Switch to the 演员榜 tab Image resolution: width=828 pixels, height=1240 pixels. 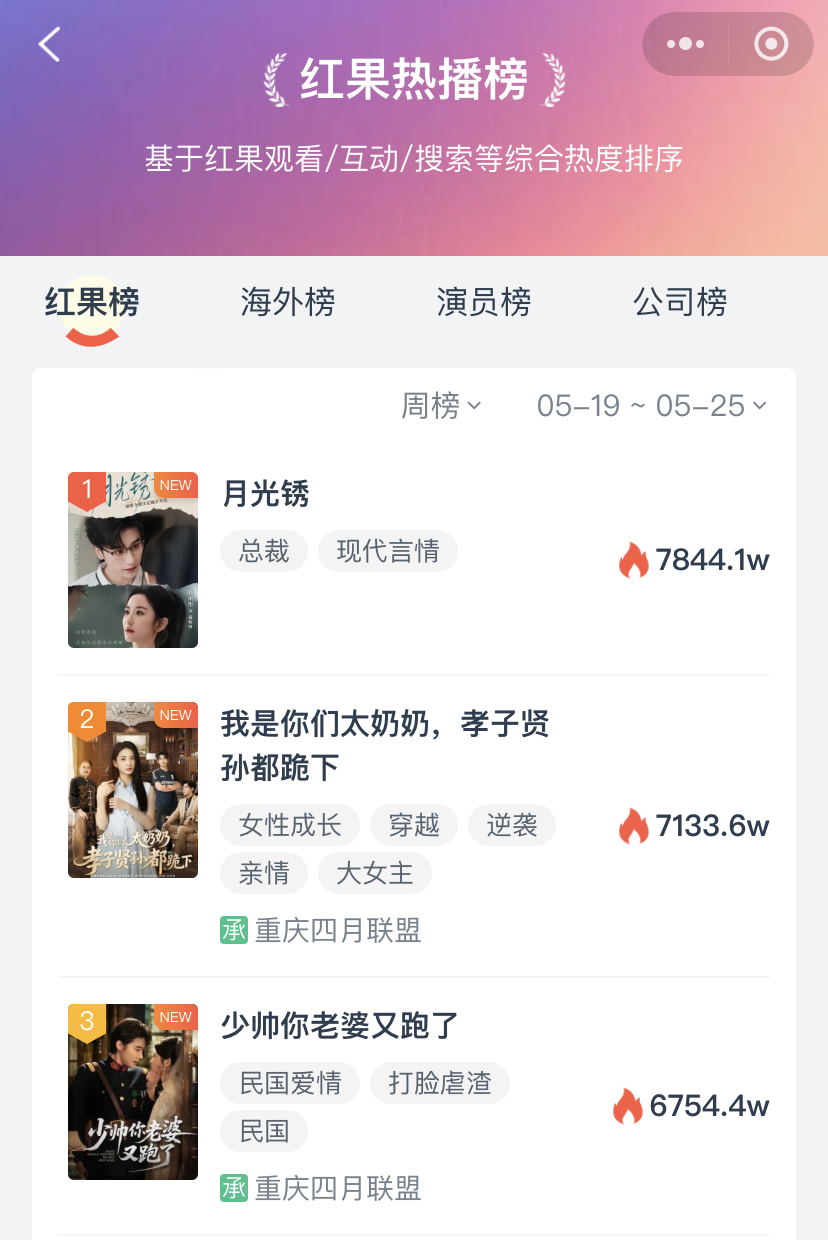[x=483, y=302]
